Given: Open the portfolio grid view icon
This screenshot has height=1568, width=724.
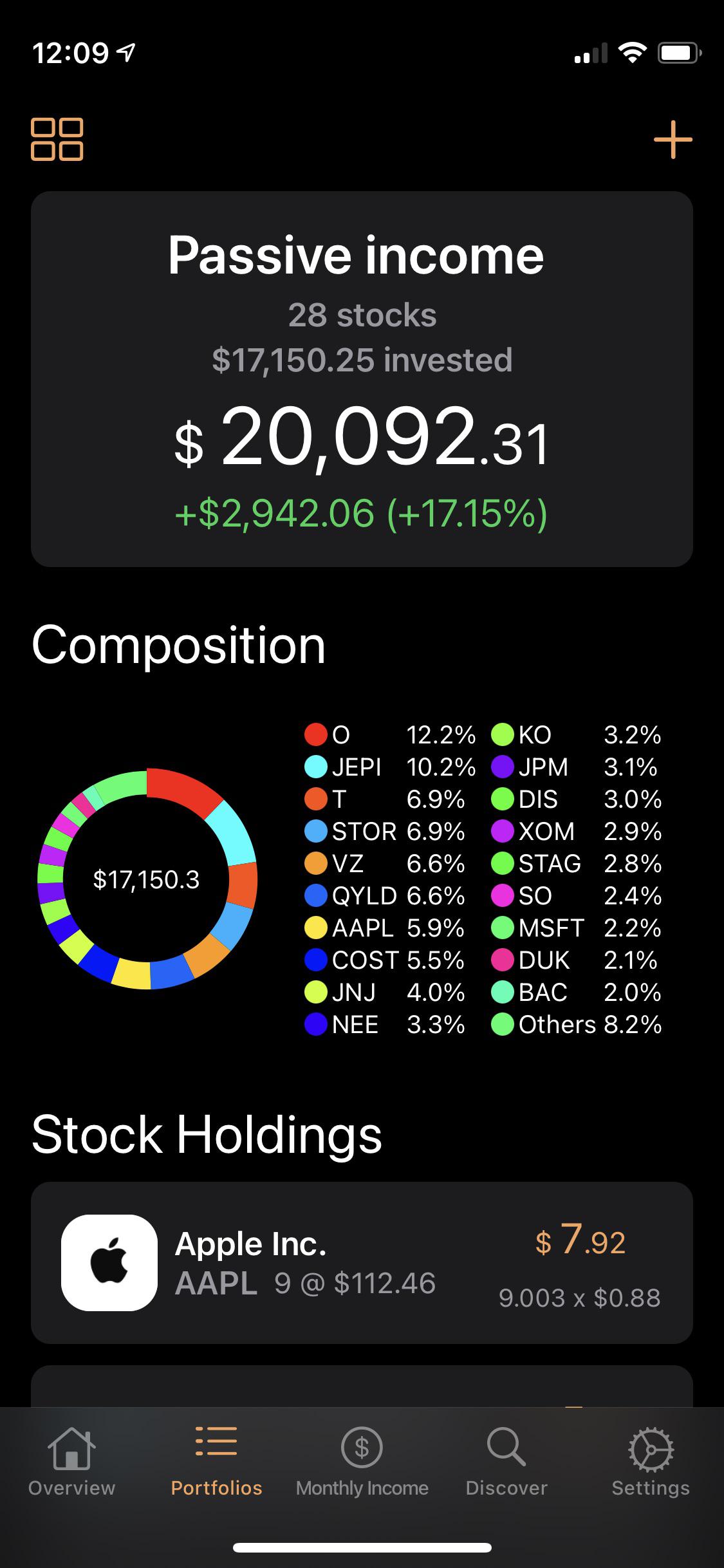Looking at the screenshot, I should point(58,139).
